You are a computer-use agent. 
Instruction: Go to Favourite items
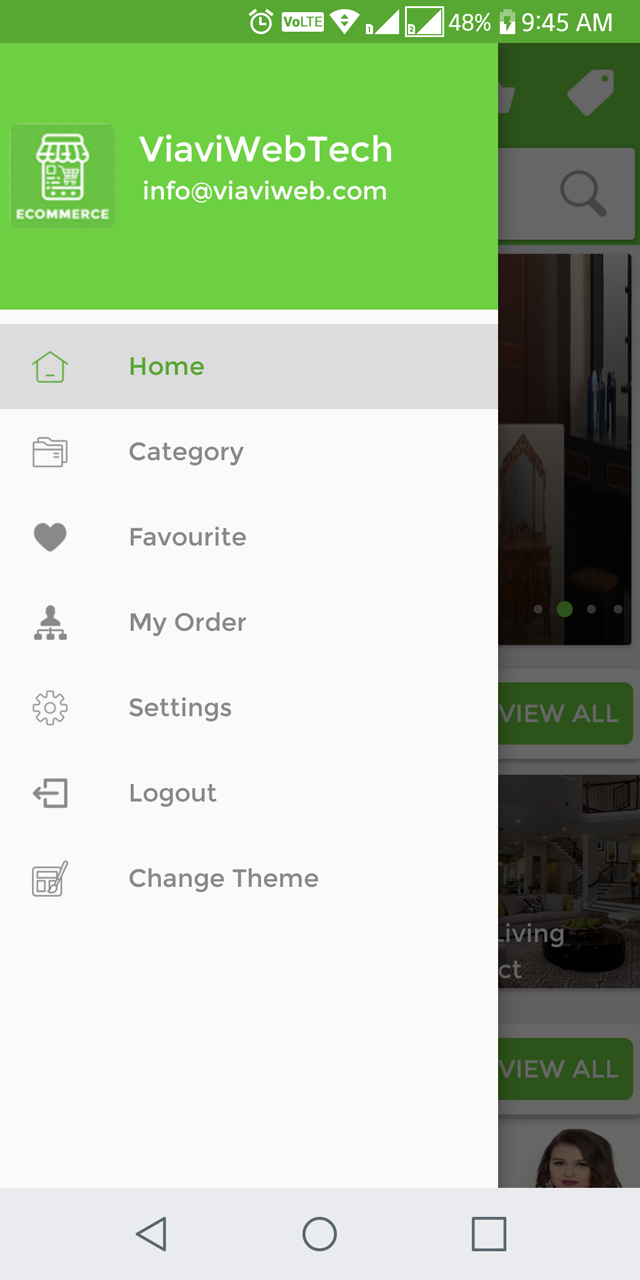(187, 537)
